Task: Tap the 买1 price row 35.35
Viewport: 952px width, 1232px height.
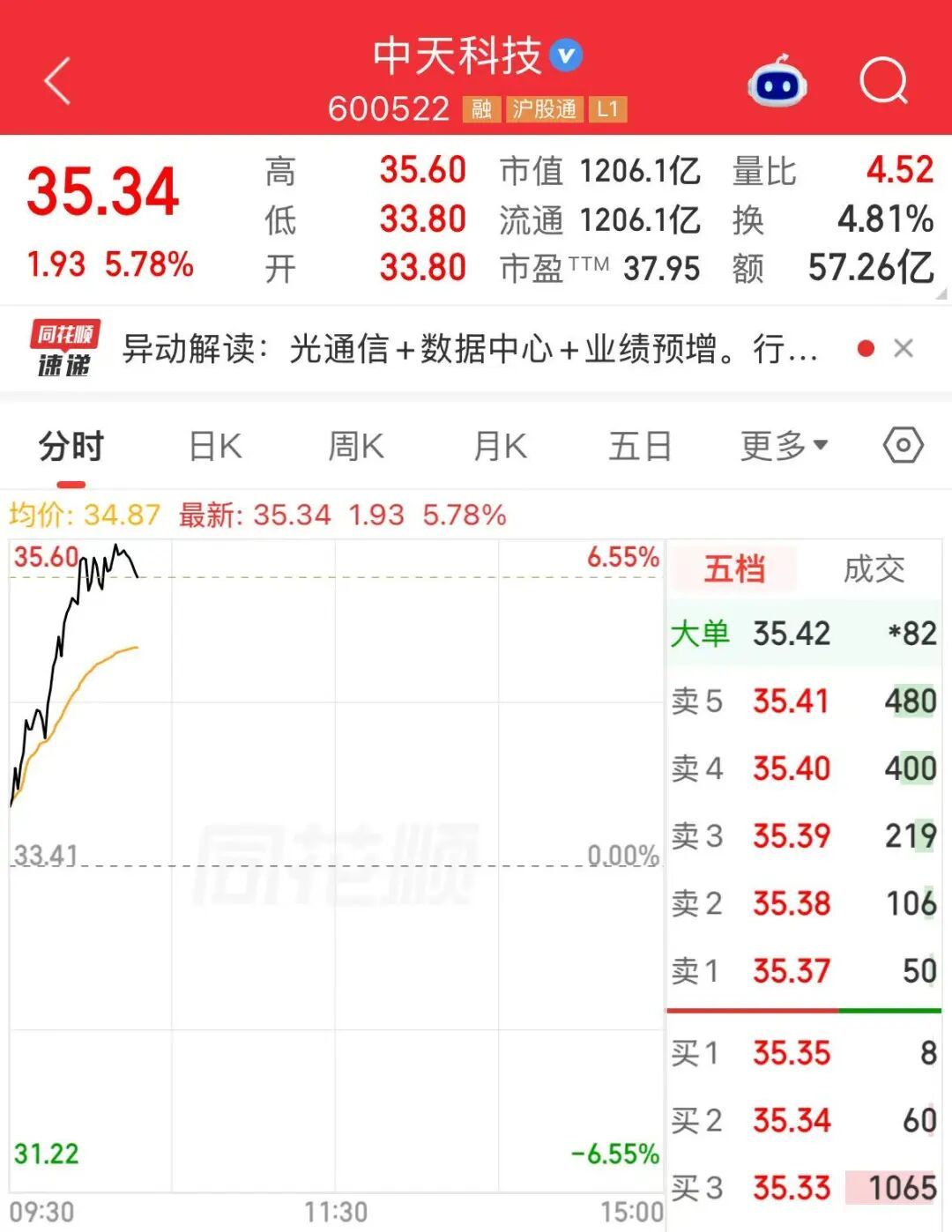Action: coord(803,1053)
